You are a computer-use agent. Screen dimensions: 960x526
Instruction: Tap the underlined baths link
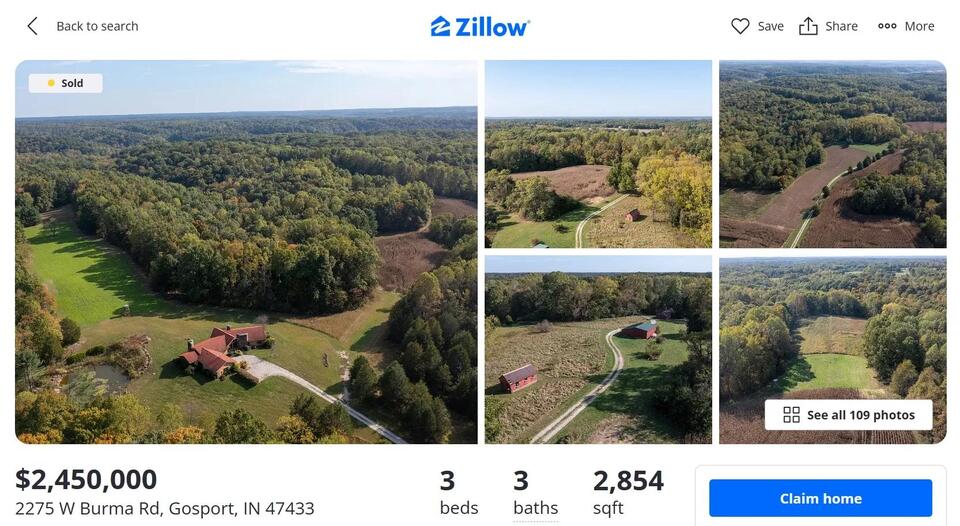[x=535, y=508]
